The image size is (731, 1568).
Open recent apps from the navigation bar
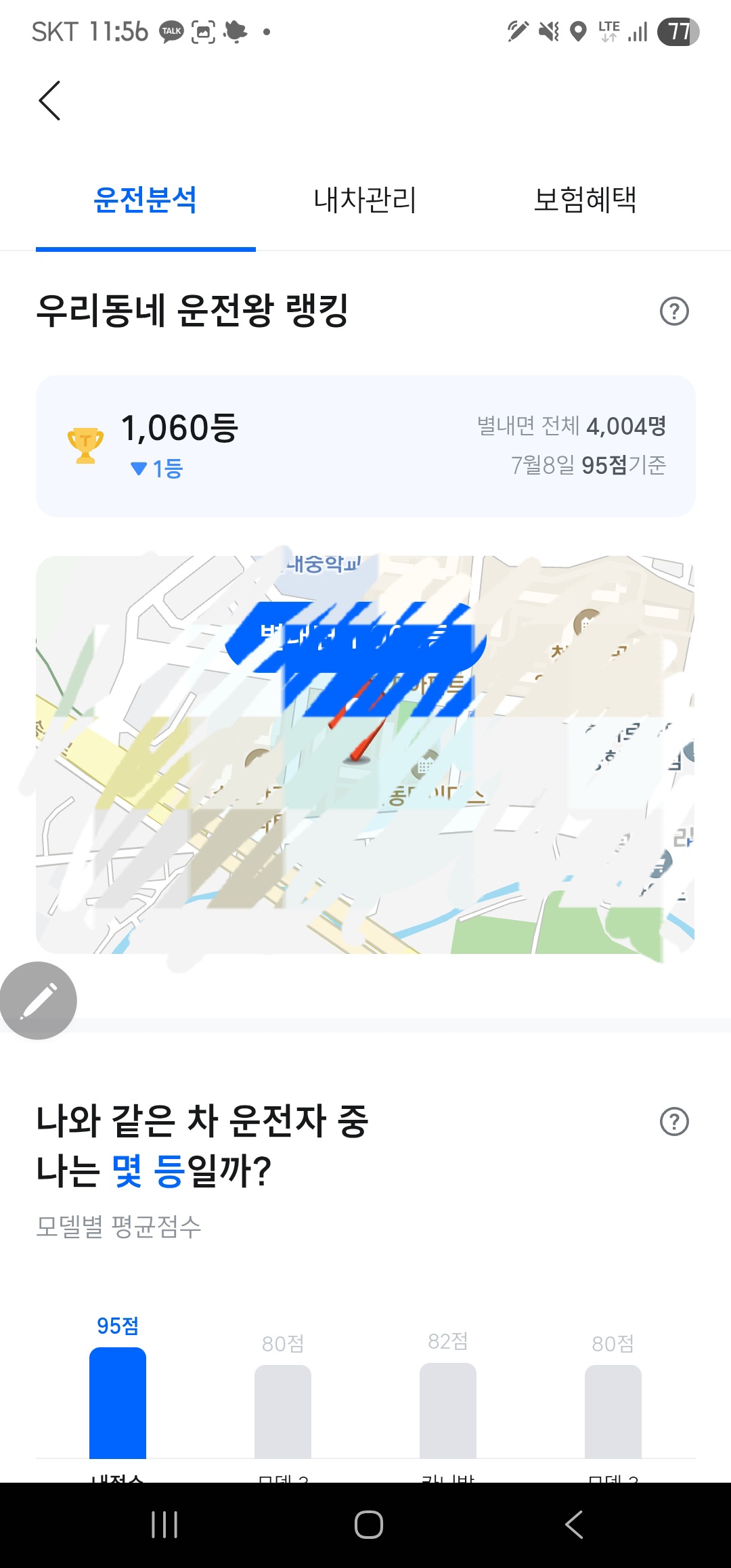164,1525
